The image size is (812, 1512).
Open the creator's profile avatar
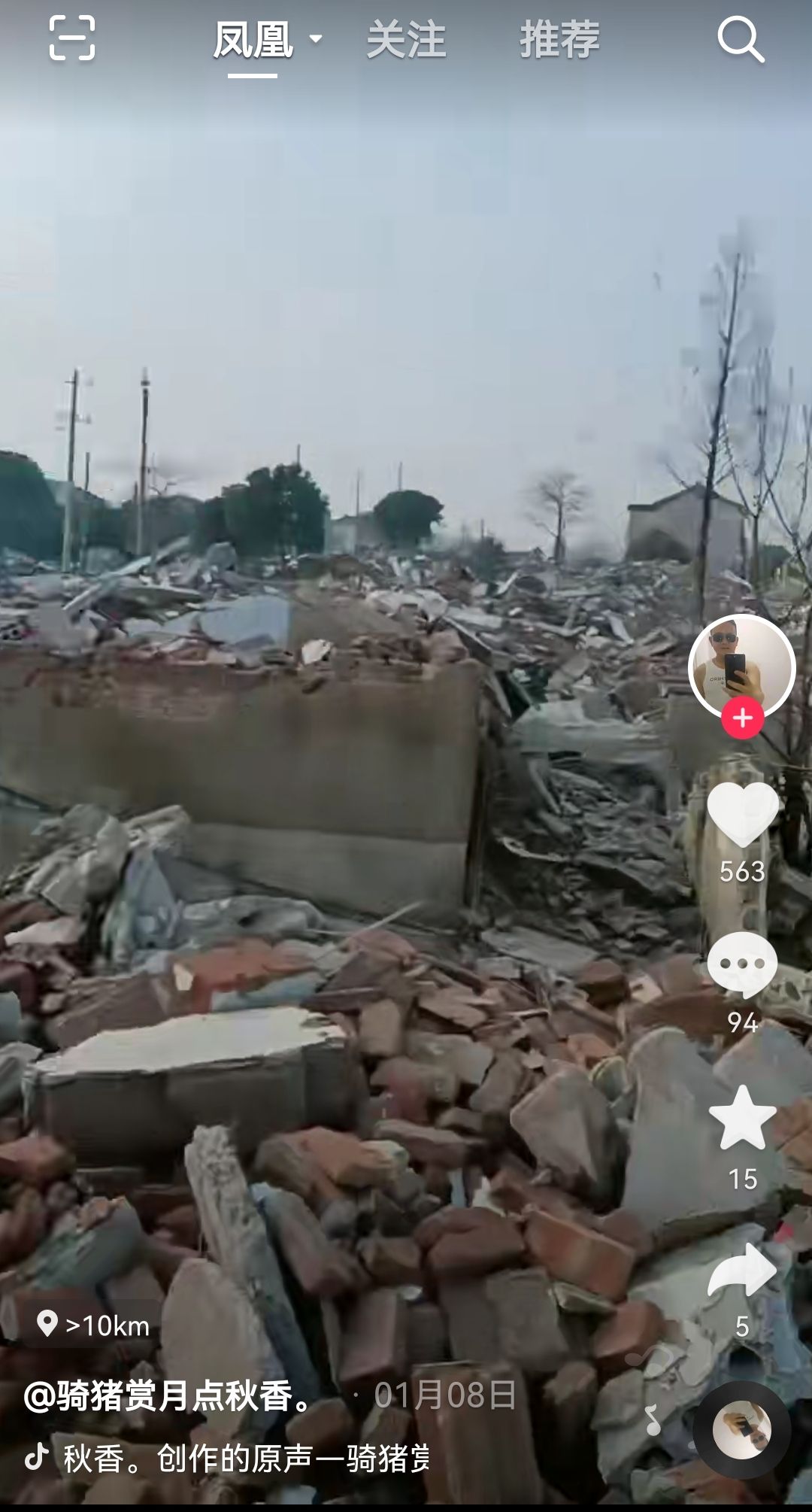[742, 668]
